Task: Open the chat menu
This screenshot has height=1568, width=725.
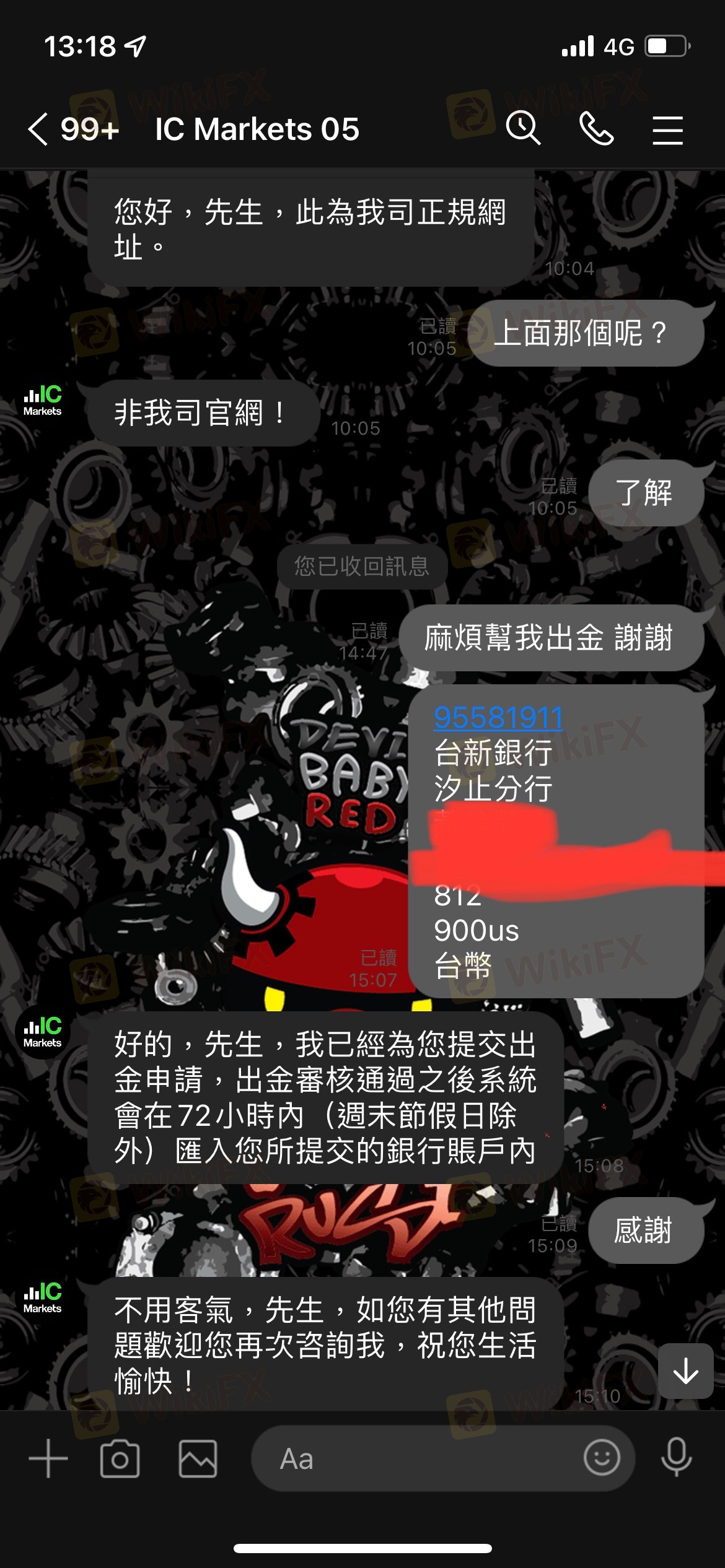Action: click(x=667, y=130)
